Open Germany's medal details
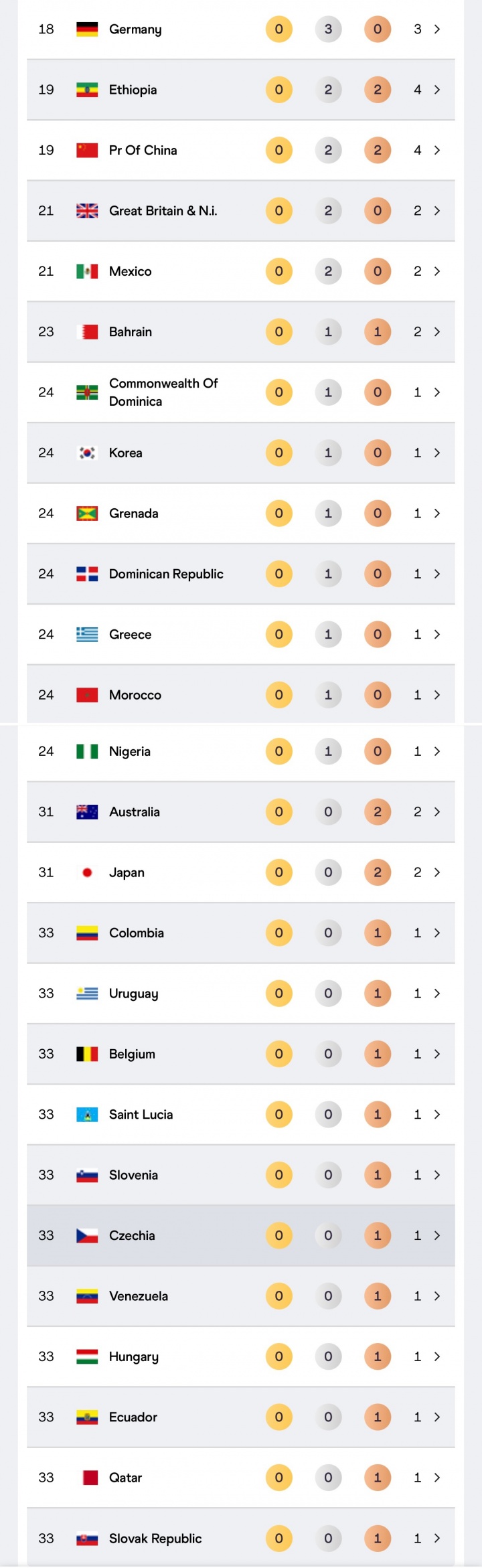The height and width of the screenshot is (1568, 482). point(437,29)
